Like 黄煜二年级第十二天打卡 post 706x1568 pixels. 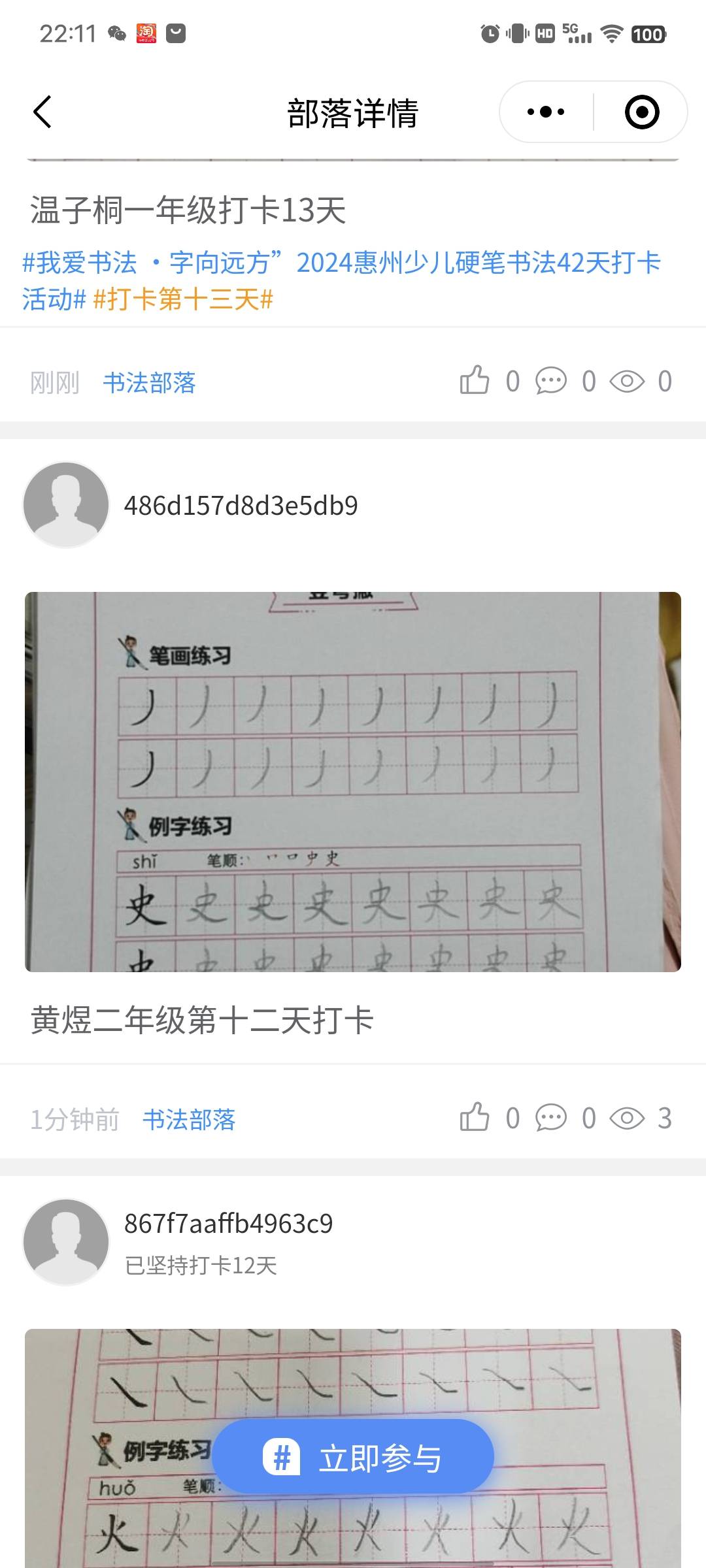click(475, 1118)
